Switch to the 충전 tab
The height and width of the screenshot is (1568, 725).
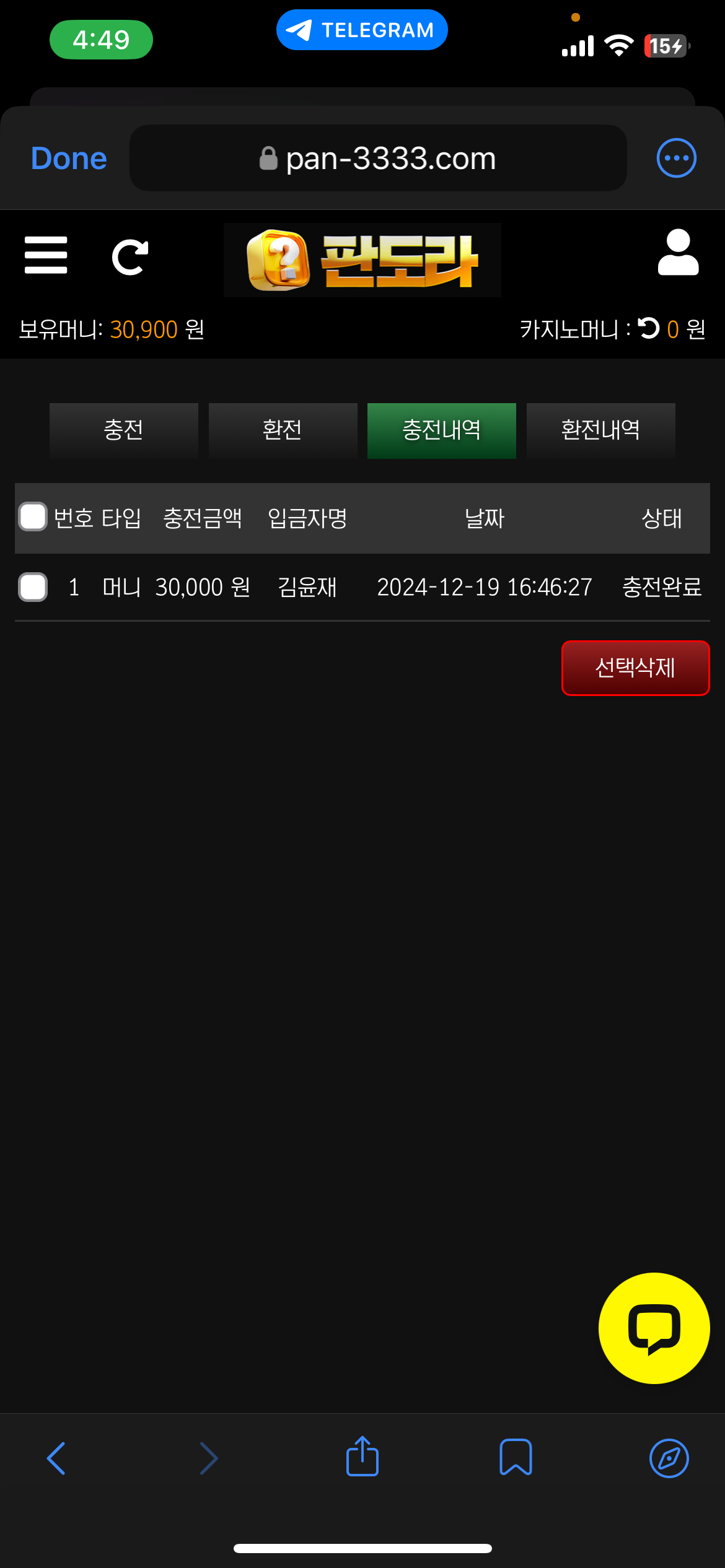pyautogui.click(x=123, y=430)
